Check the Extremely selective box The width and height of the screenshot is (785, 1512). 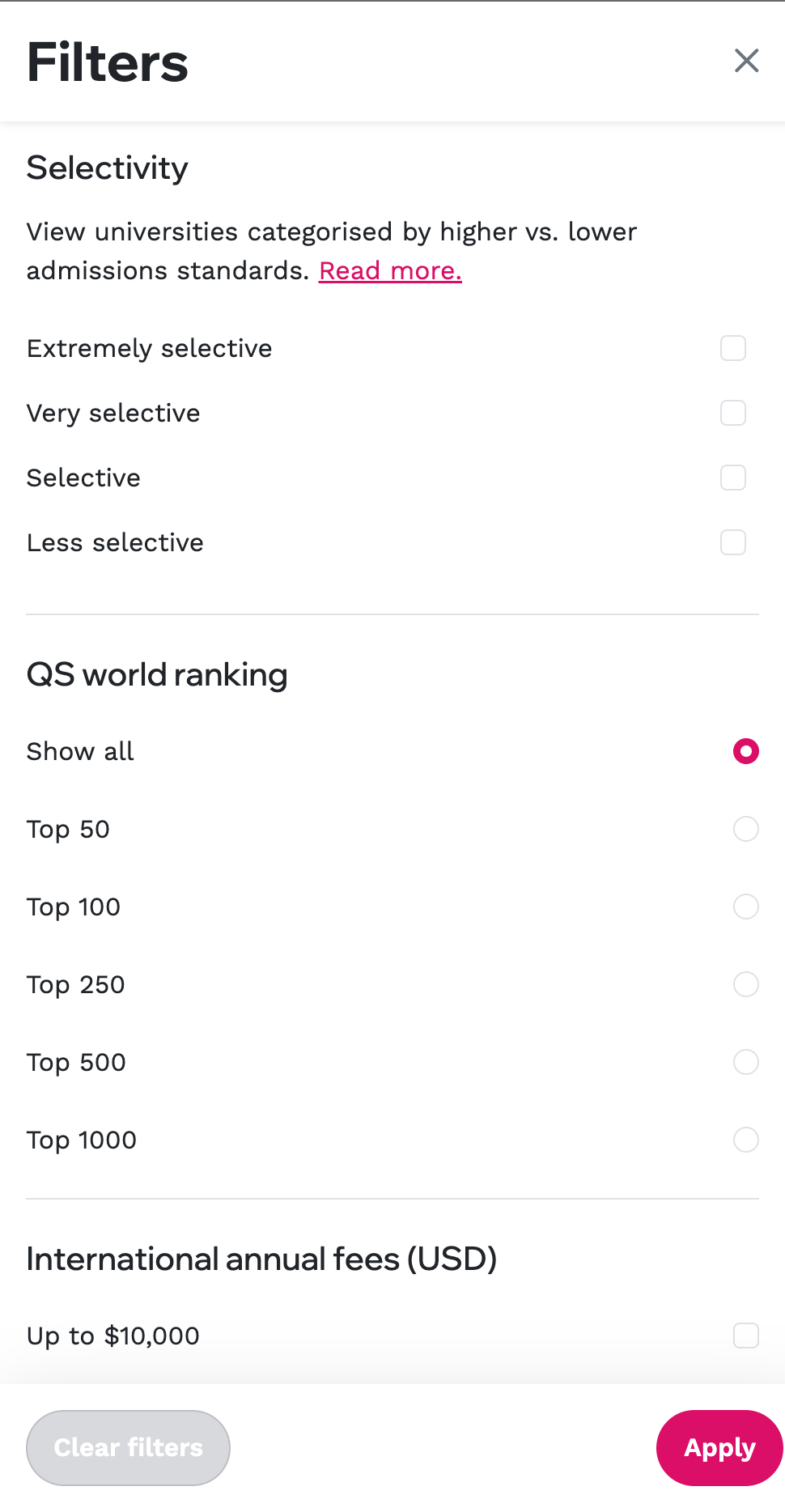pyautogui.click(x=733, y=348)
